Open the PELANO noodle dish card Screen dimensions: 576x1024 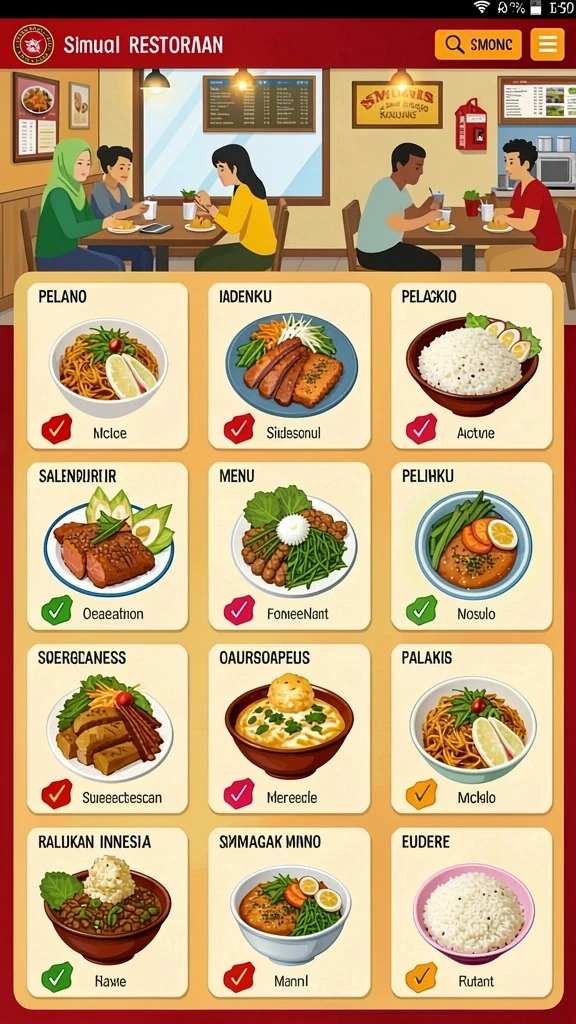click(108, 366)
